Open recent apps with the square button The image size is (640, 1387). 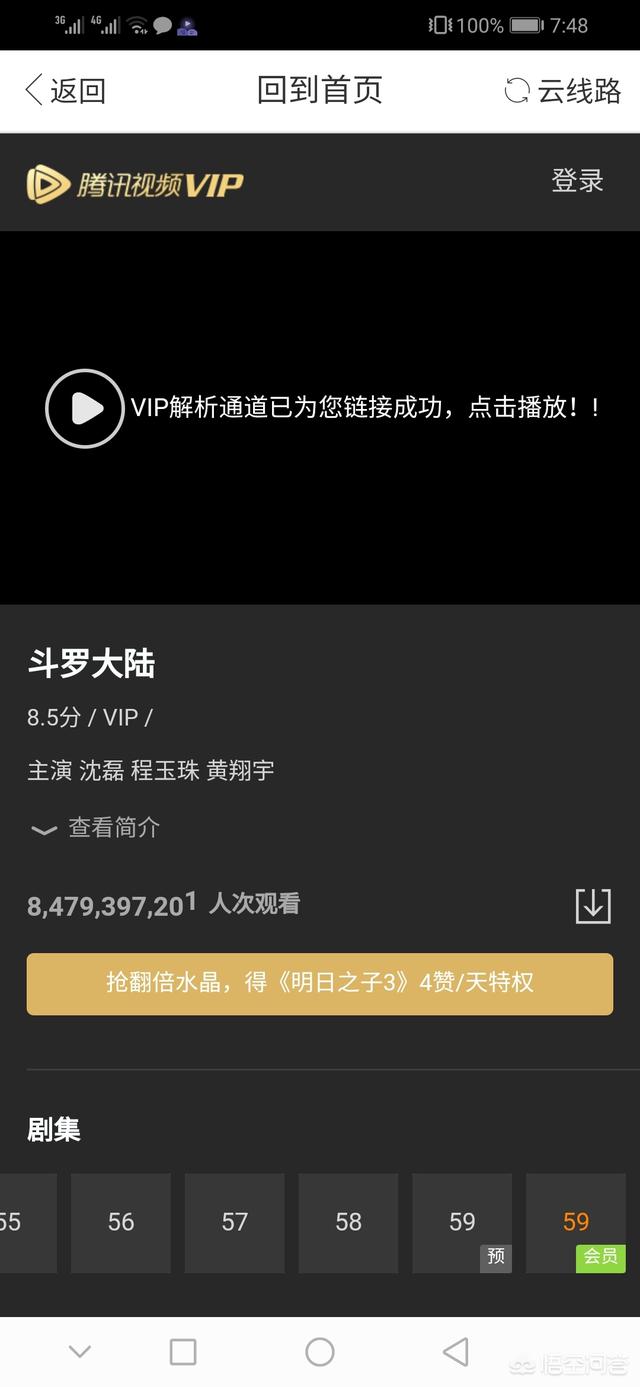tap(183, 1352)
